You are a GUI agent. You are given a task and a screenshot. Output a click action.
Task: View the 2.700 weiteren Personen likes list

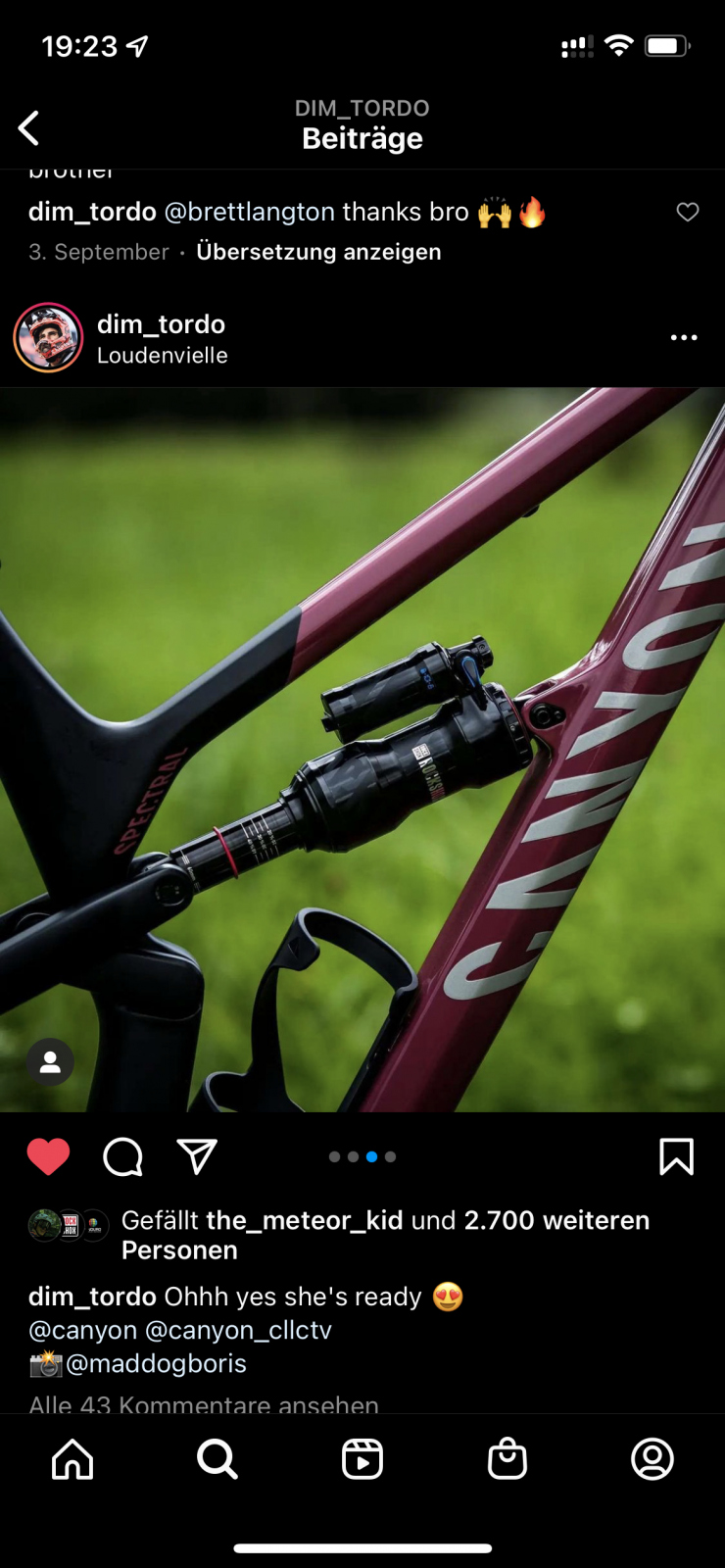point(556,1220)
